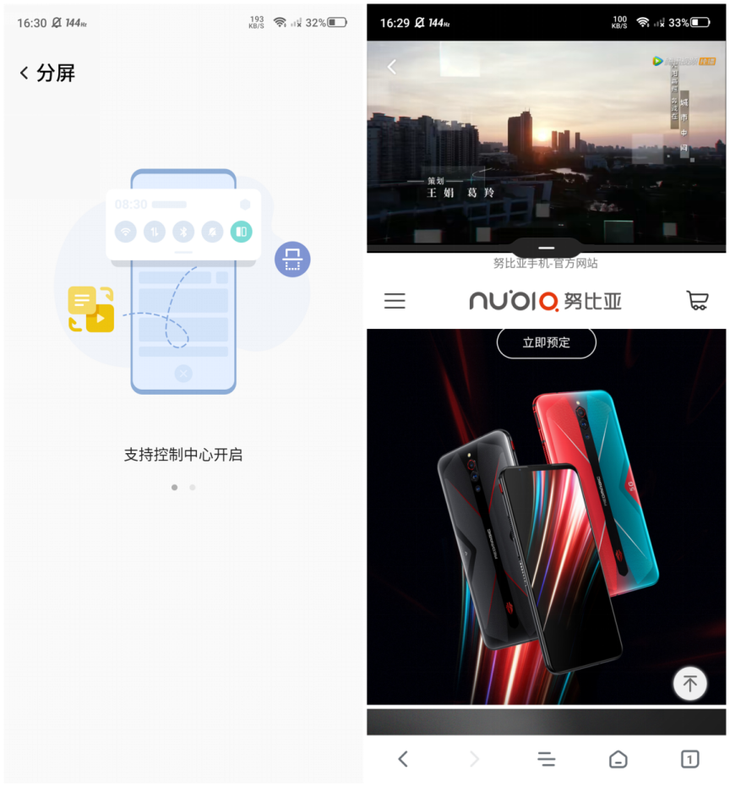The image size is (730, 787).
Task: Open the shopping cart
Action: coord(697,300)
